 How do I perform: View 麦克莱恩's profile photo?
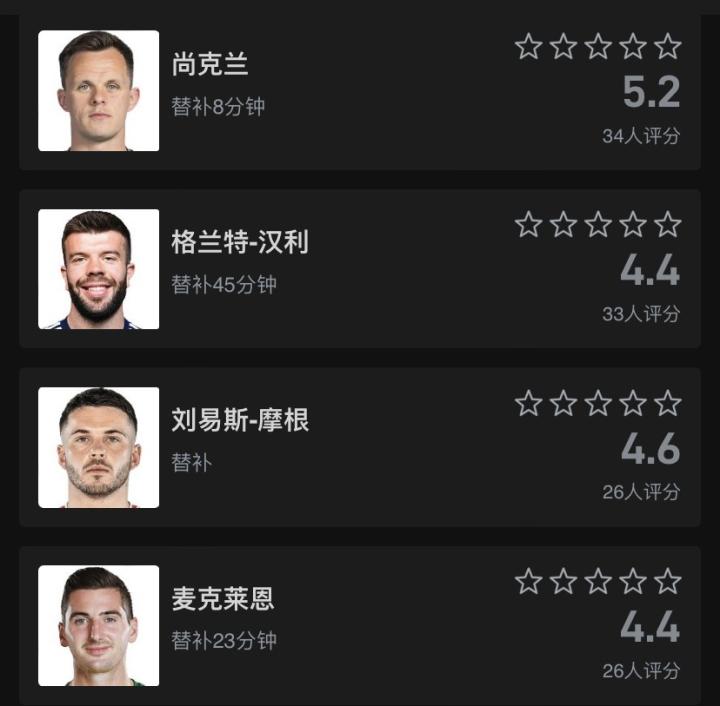point(98,625)
